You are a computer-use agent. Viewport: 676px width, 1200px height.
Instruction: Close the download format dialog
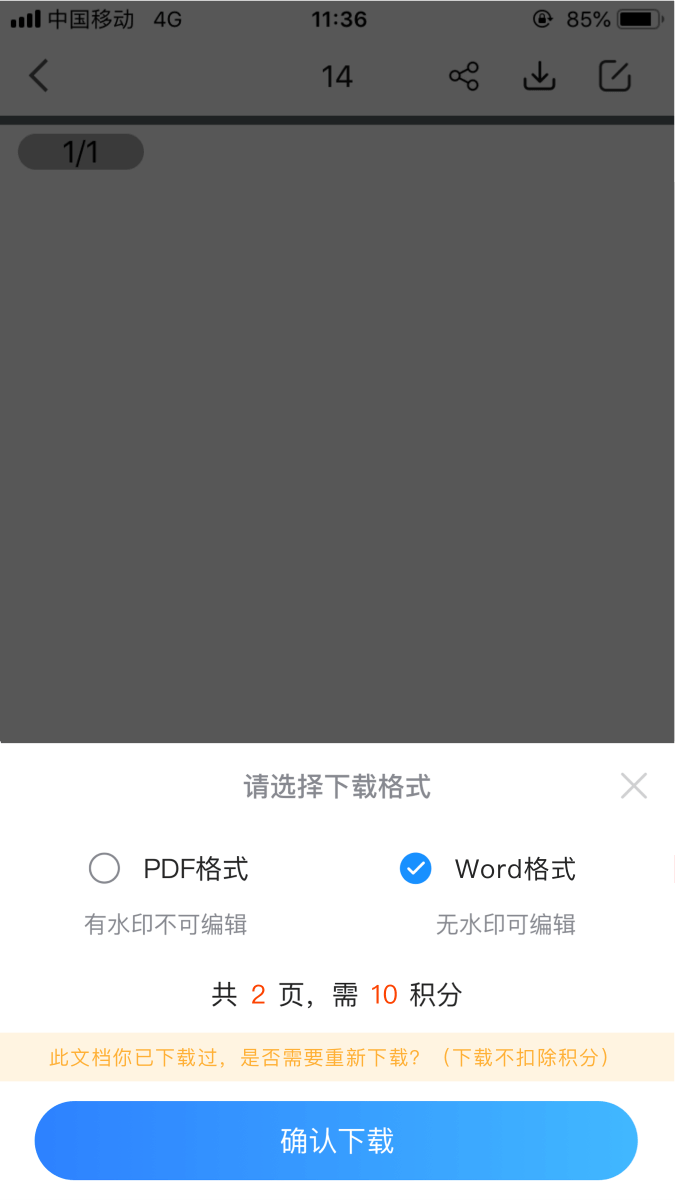(633, 786)
